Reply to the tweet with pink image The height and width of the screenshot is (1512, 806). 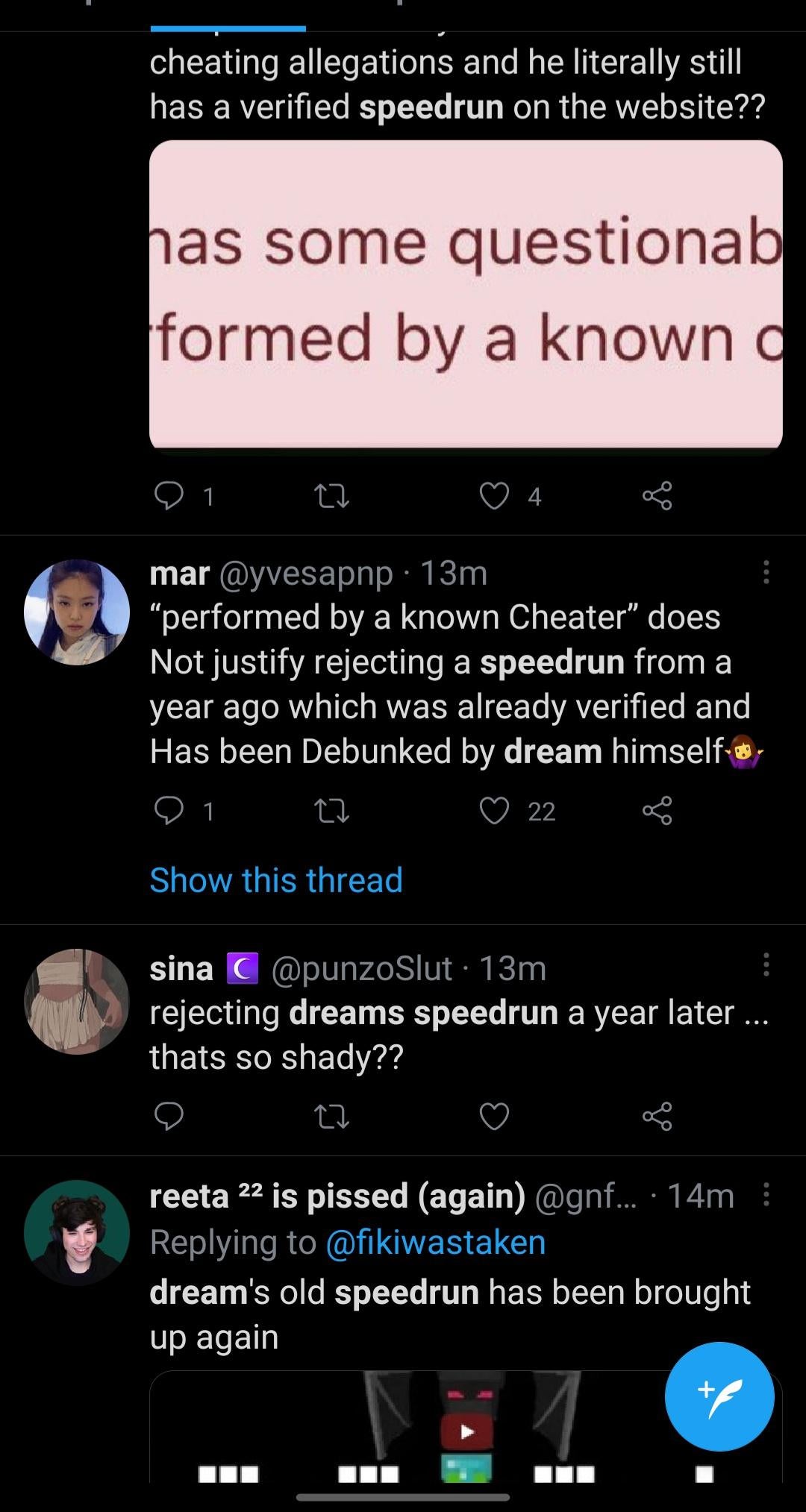click(169, 496)
